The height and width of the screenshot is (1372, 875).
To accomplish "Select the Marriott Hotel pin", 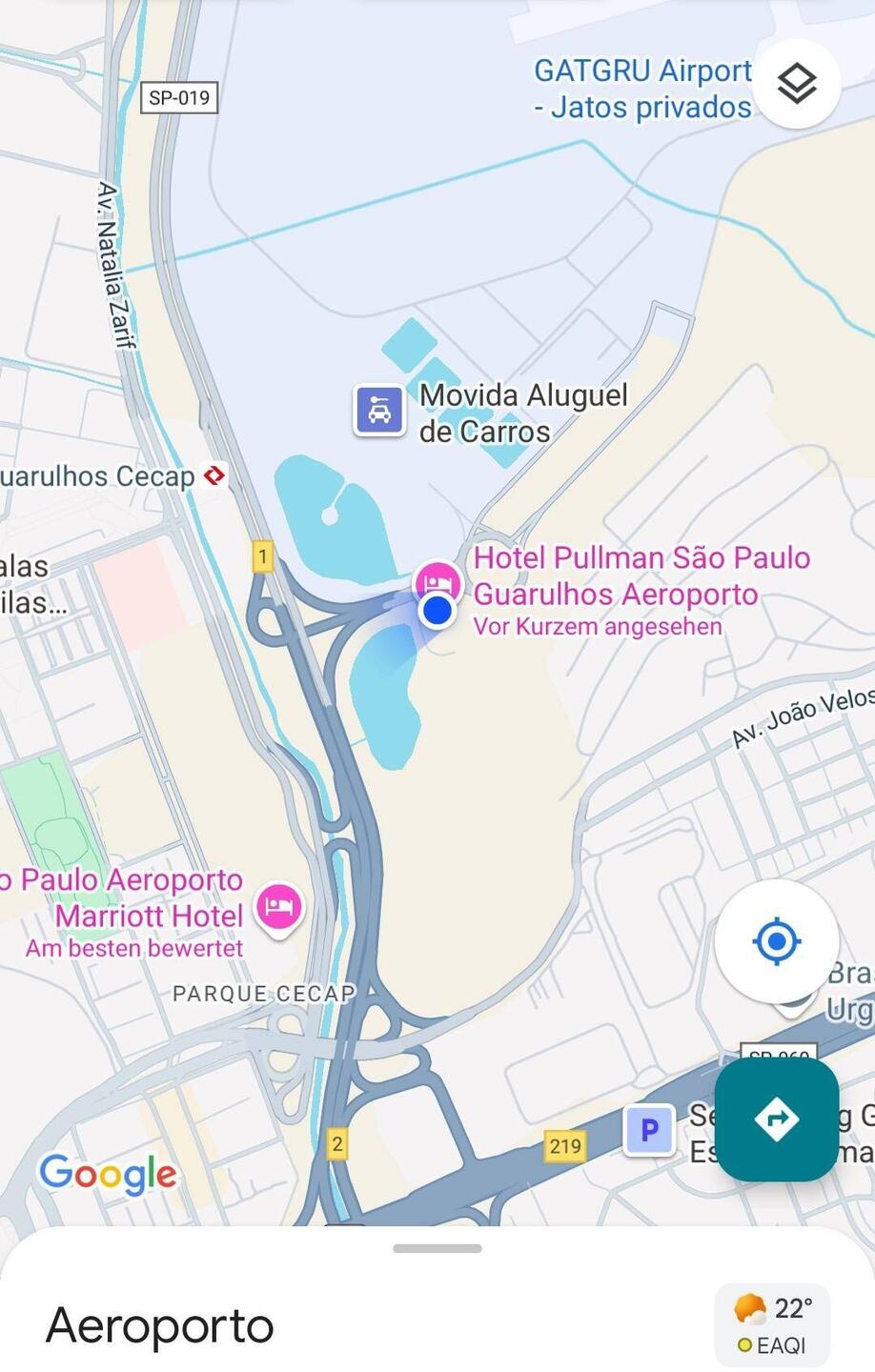I will click(x=278, y=905).
